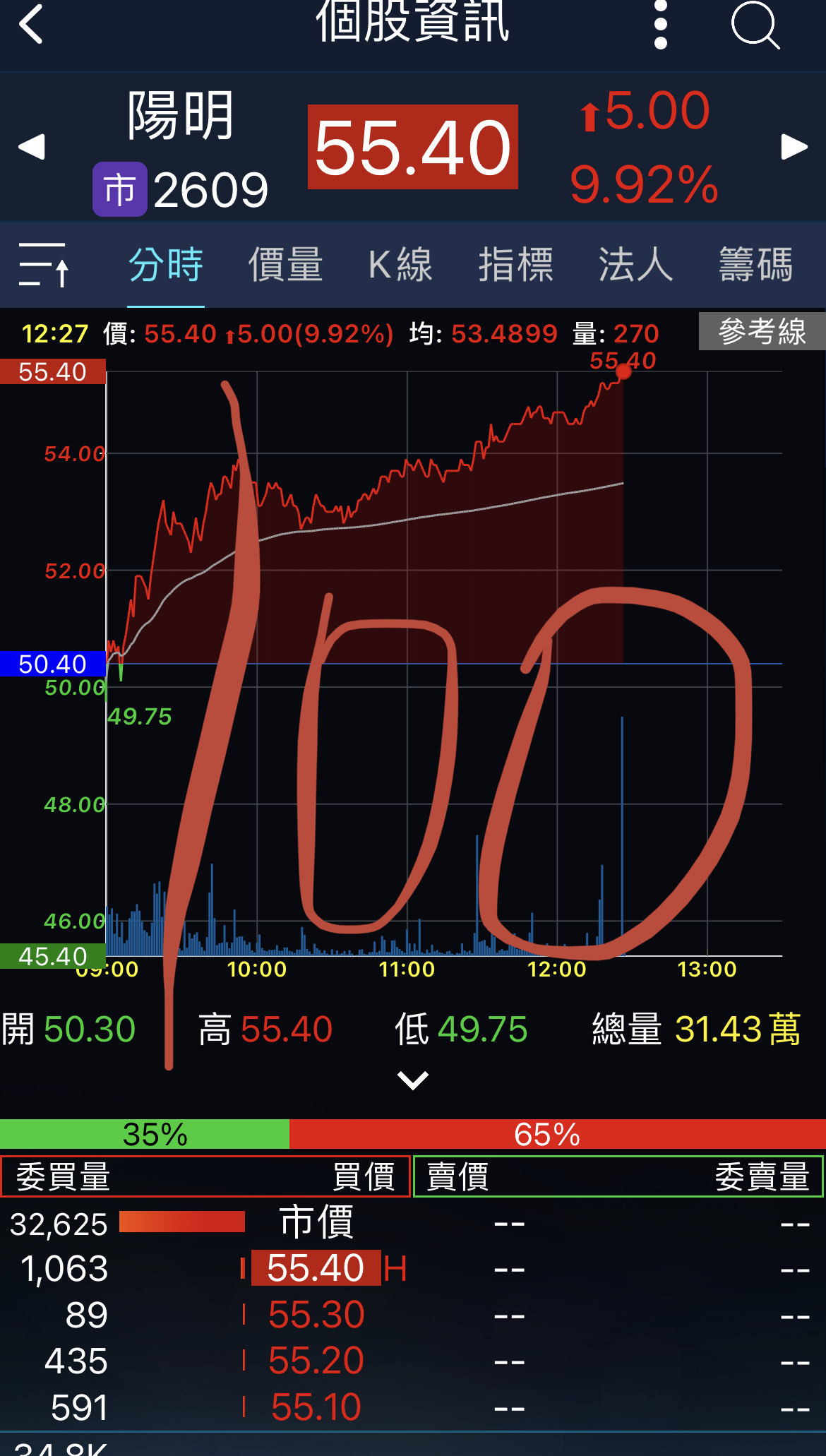This screenshot has height=1456, width=826.
Task: Switch to the previous stock with left arrow
Action: [32, 147]
